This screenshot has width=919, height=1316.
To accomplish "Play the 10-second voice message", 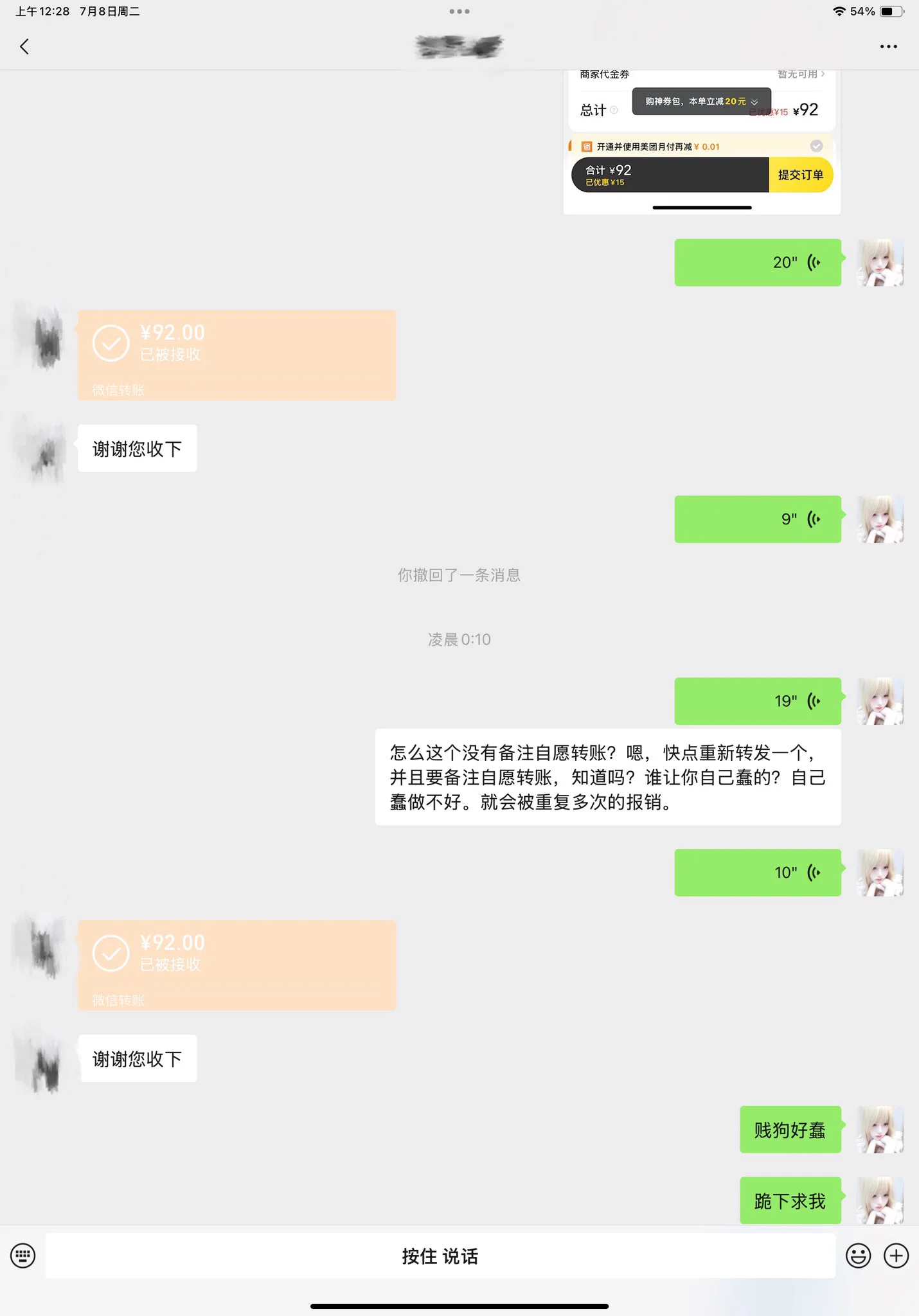I will point(757,873).
